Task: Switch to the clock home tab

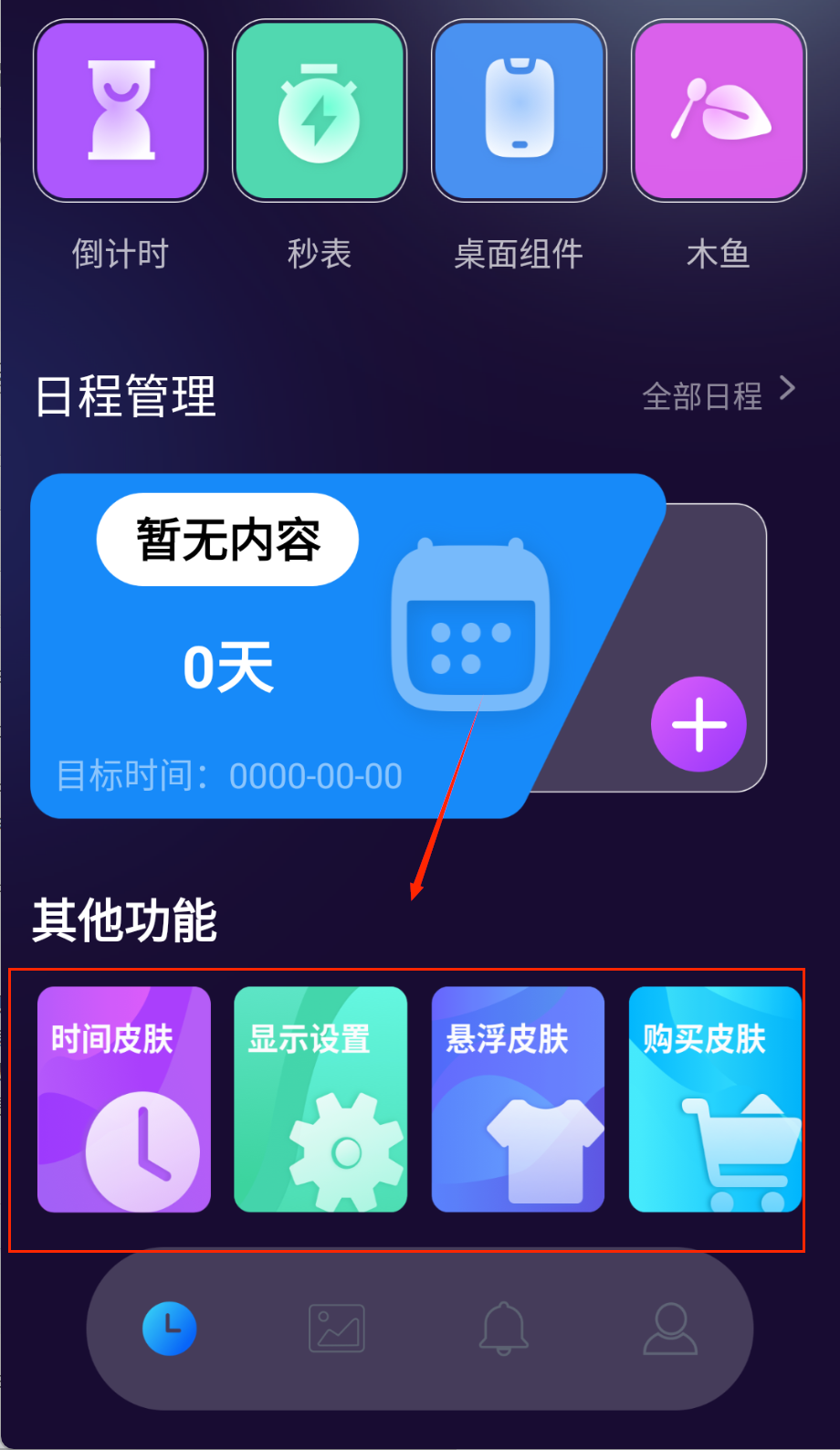Action: (x=170, y=1329)
